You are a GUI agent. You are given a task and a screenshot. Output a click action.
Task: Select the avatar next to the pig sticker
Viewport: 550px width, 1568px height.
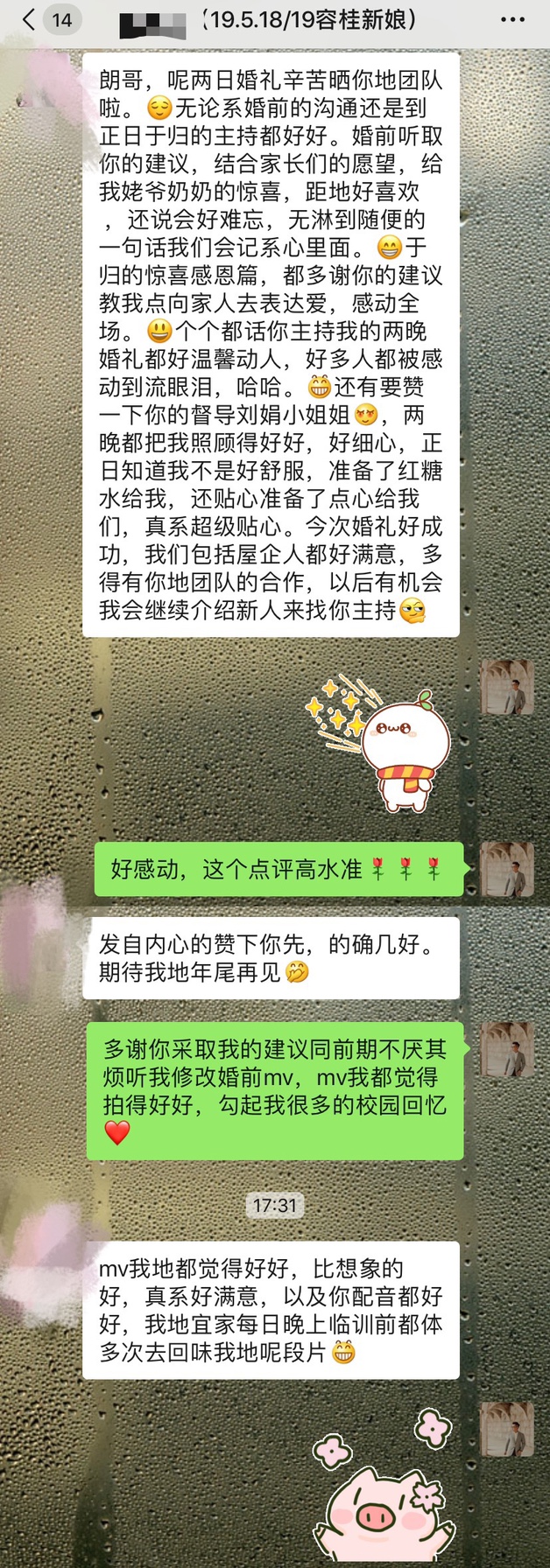point(507,1428)
